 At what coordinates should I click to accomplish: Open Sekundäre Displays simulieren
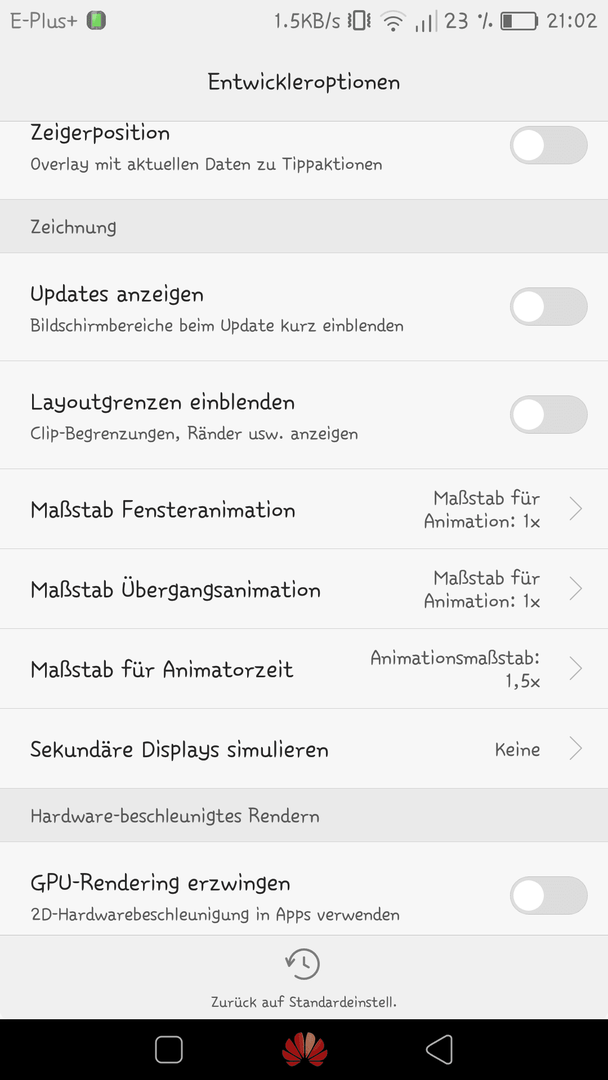click(x=304, y=749)
